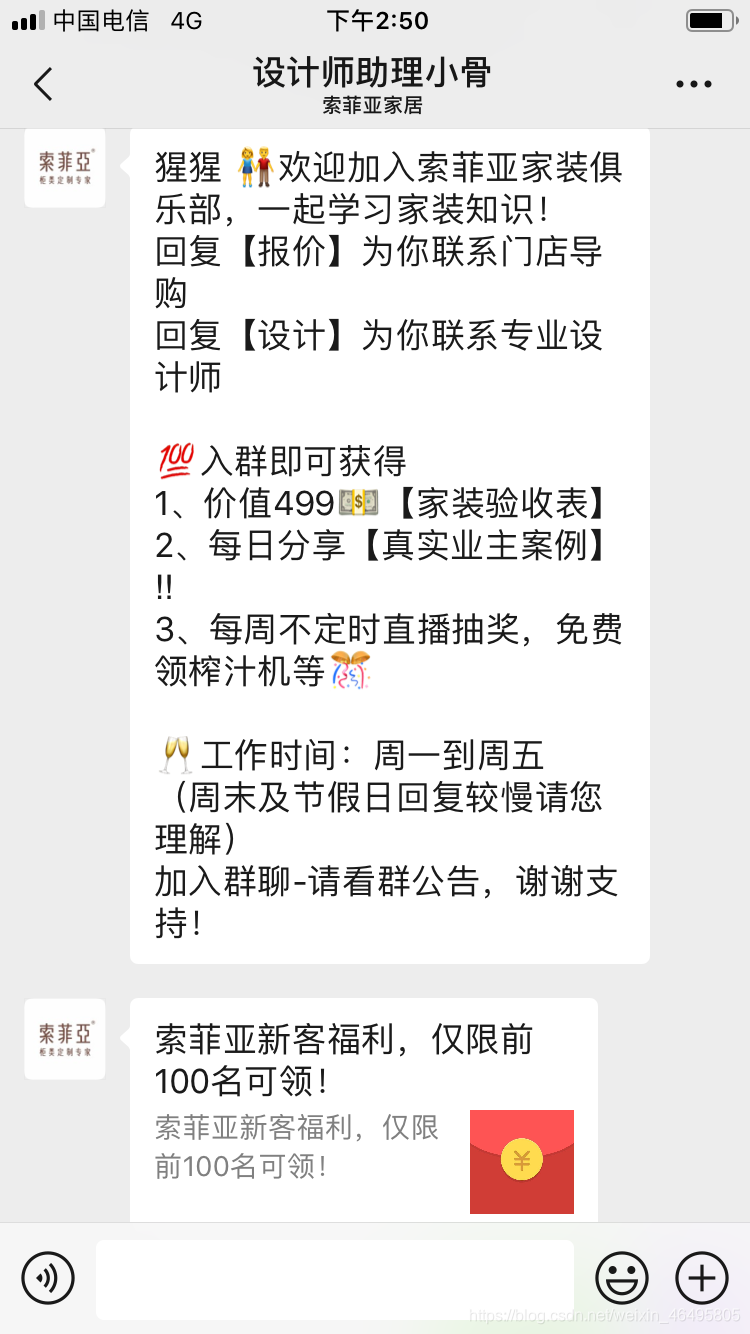Viewport: 750px width, 1334px height.
Task: Tap the sender avatar beside the welcome message
Action: click(65, 168)
